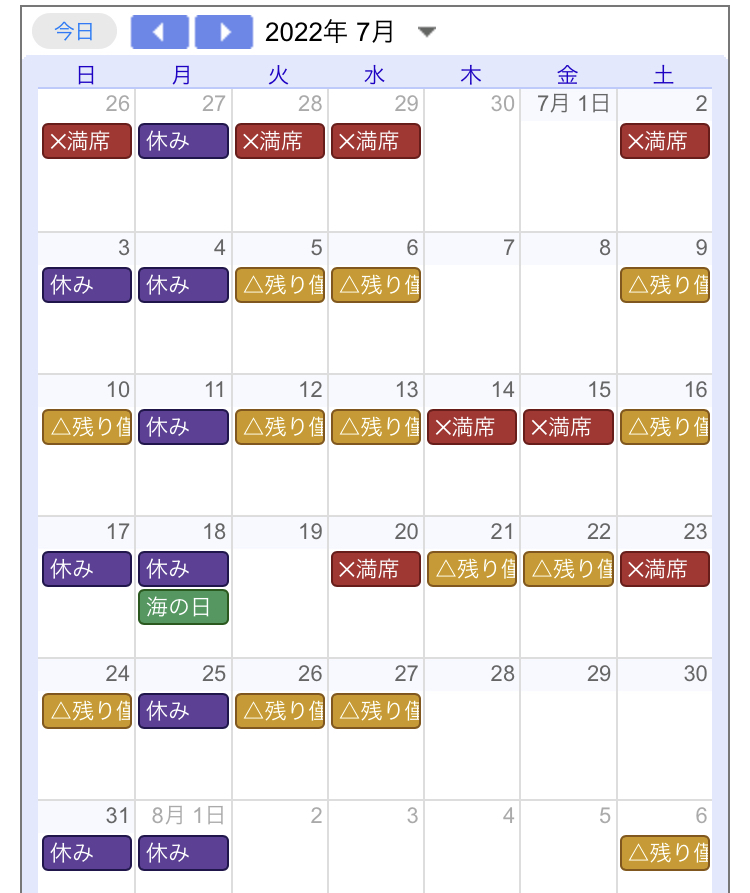The image size is (750, 893).
Task: Open the ×満席 event on July 15
Action: 568,427
